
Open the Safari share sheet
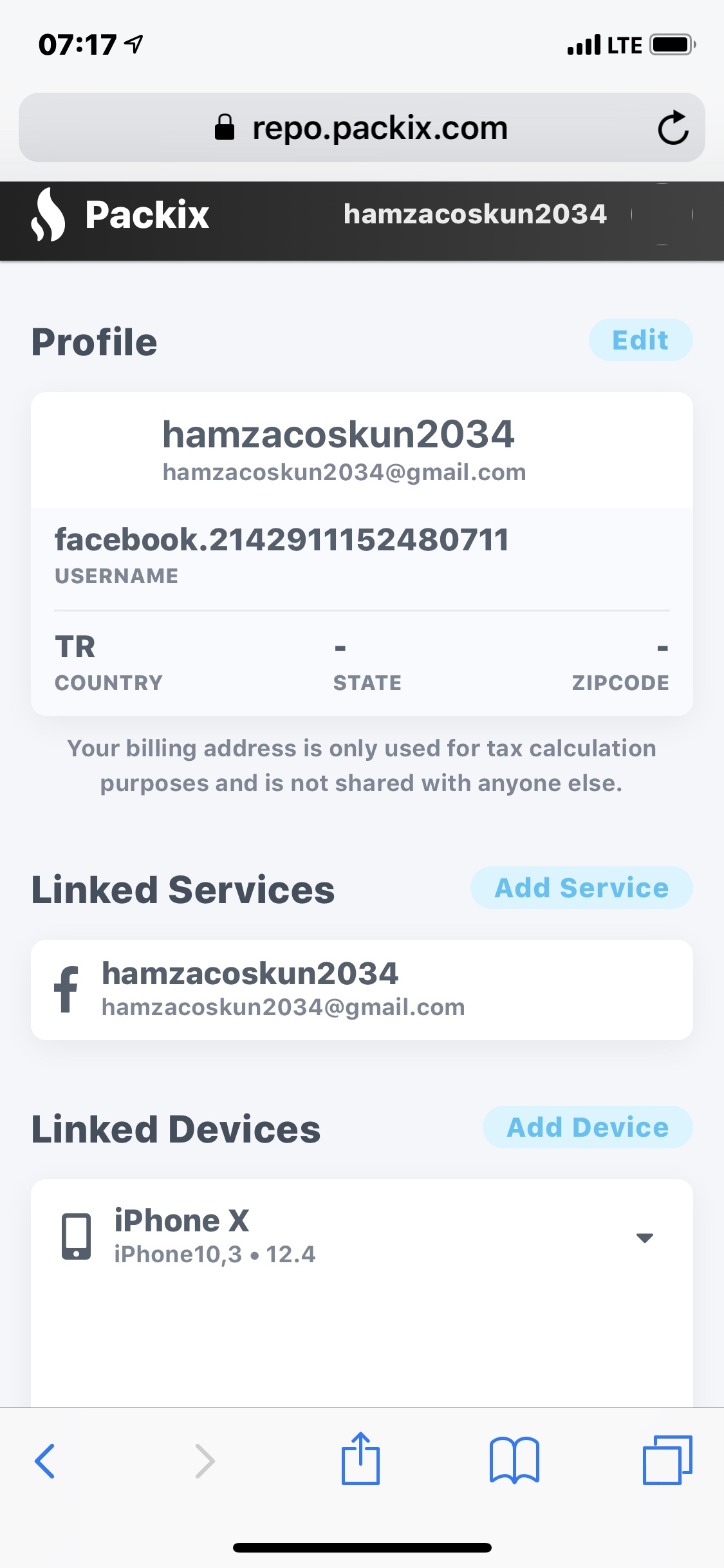point(360,1459)
